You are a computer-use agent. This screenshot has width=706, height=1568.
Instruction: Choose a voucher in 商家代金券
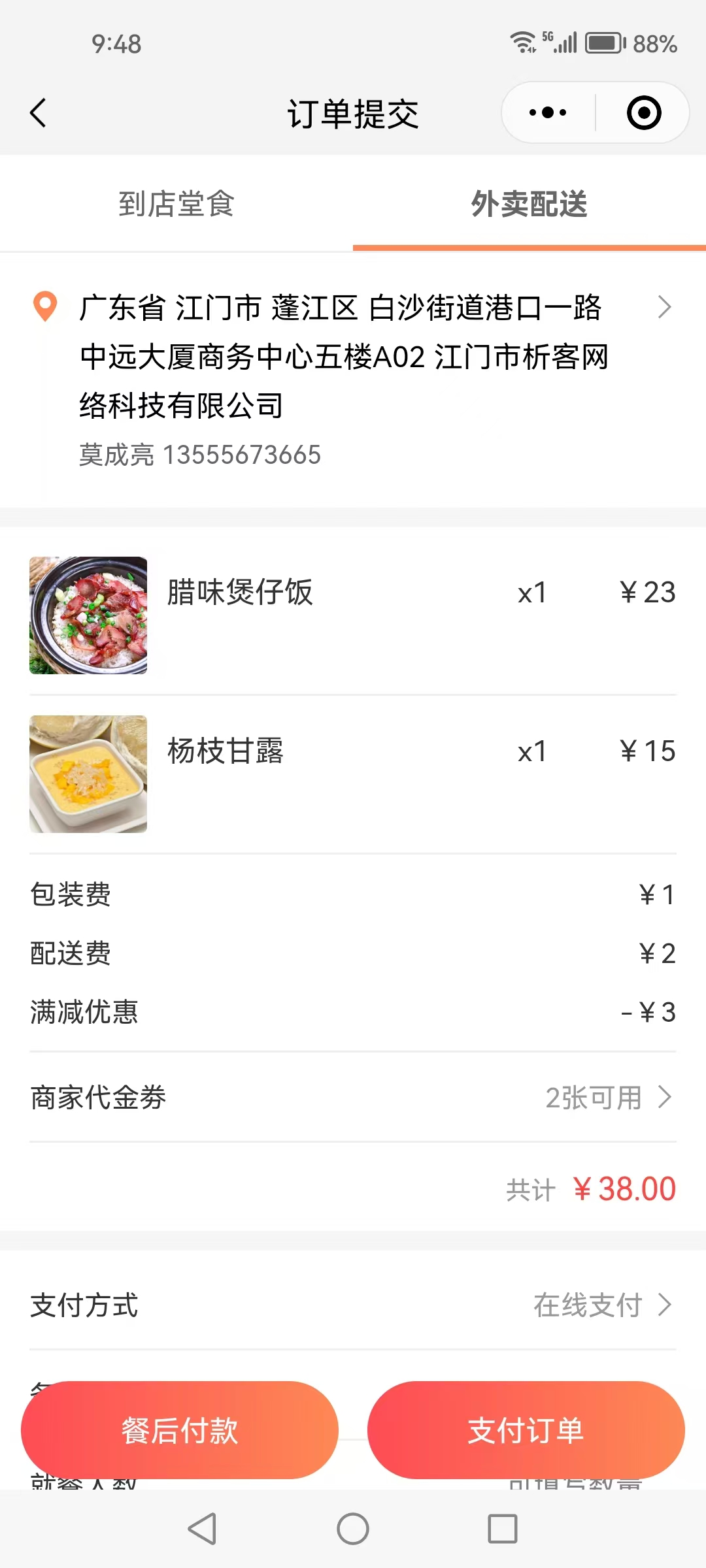coord(608,1098)
